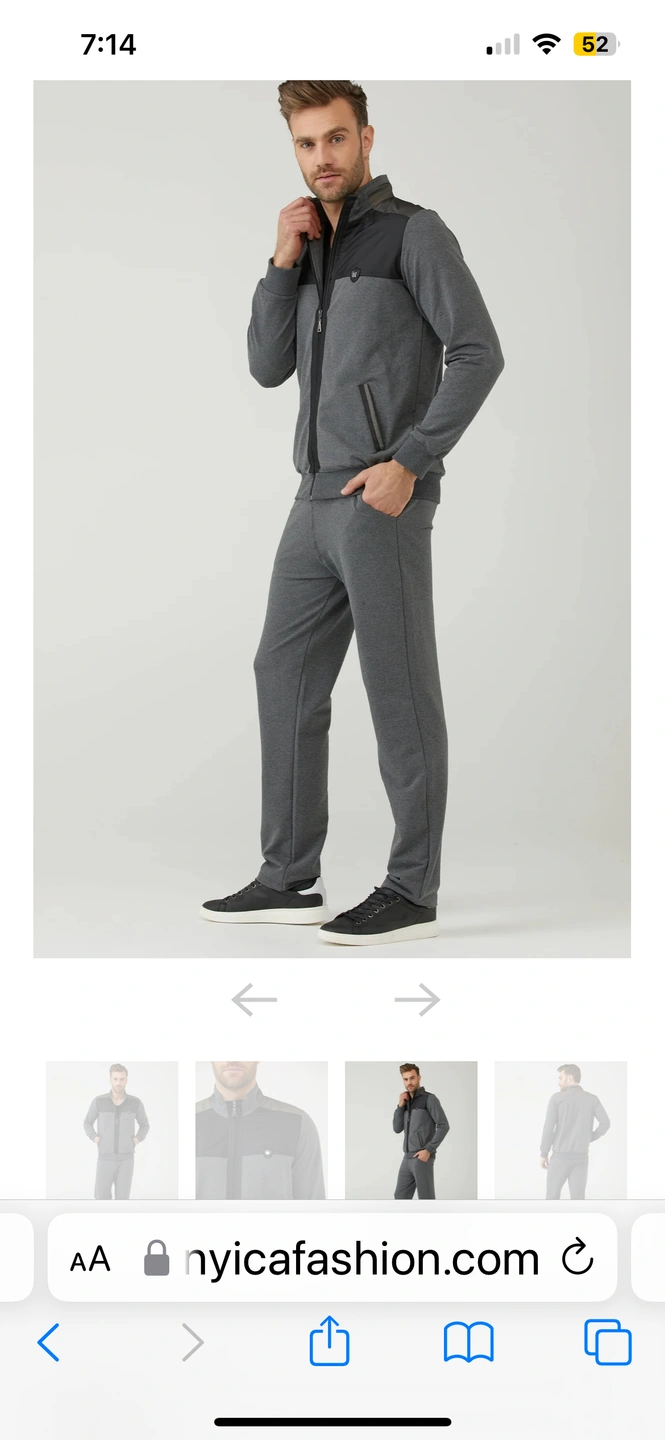Go back to the previous page
The height and width of the screenshot is (1440, 665).
point(48,1342)
